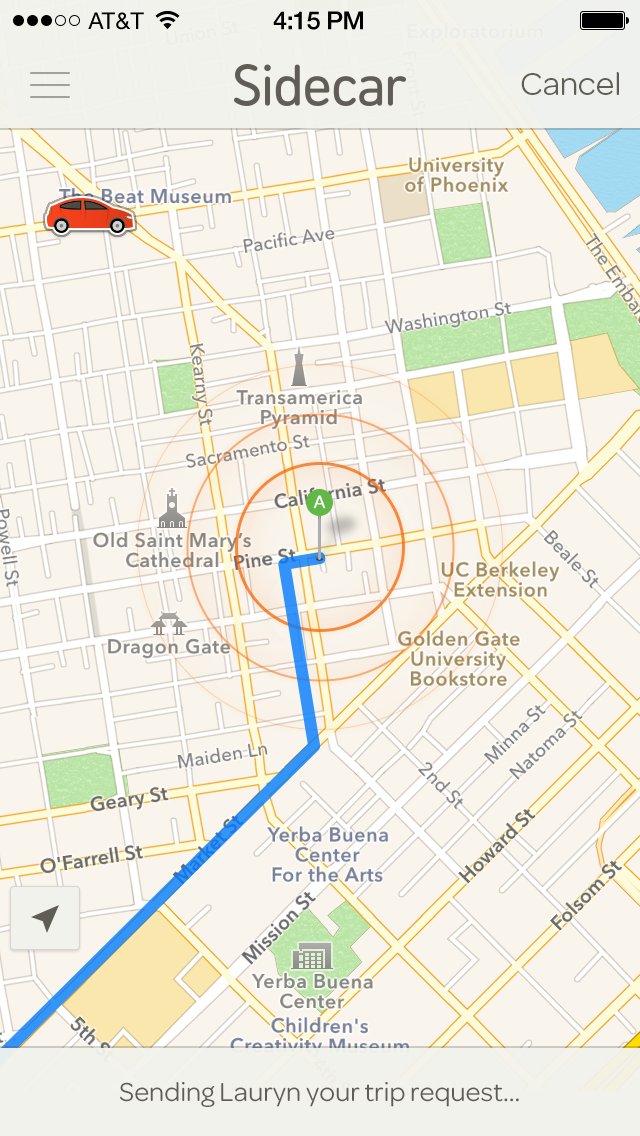Recenter map on my current location
Image resolution: width=640 pixels, height=1136 pixels.
click(45, 918)
